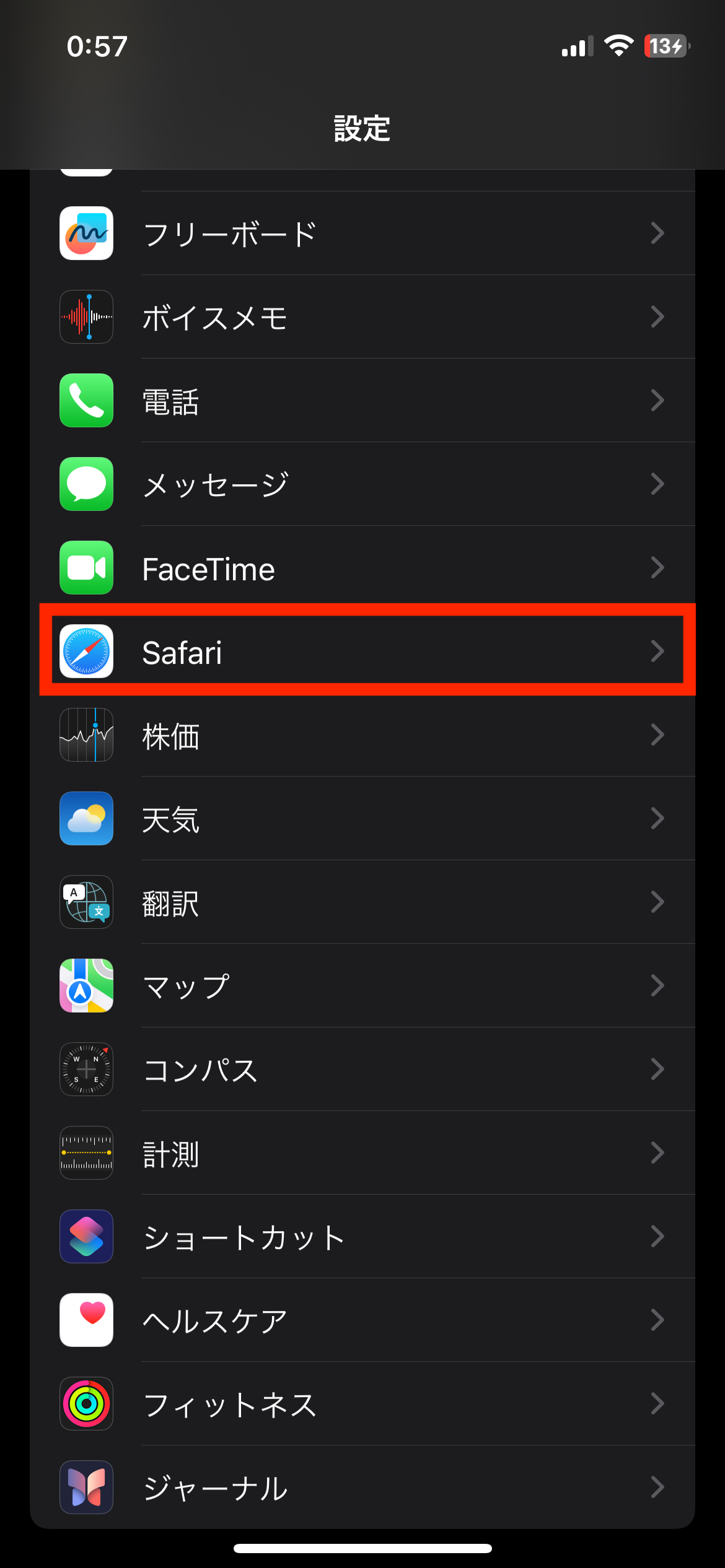This screenshot has width=725, height=1568.
Task: Select the 計測 row
Action: (x=362, y=1153)
